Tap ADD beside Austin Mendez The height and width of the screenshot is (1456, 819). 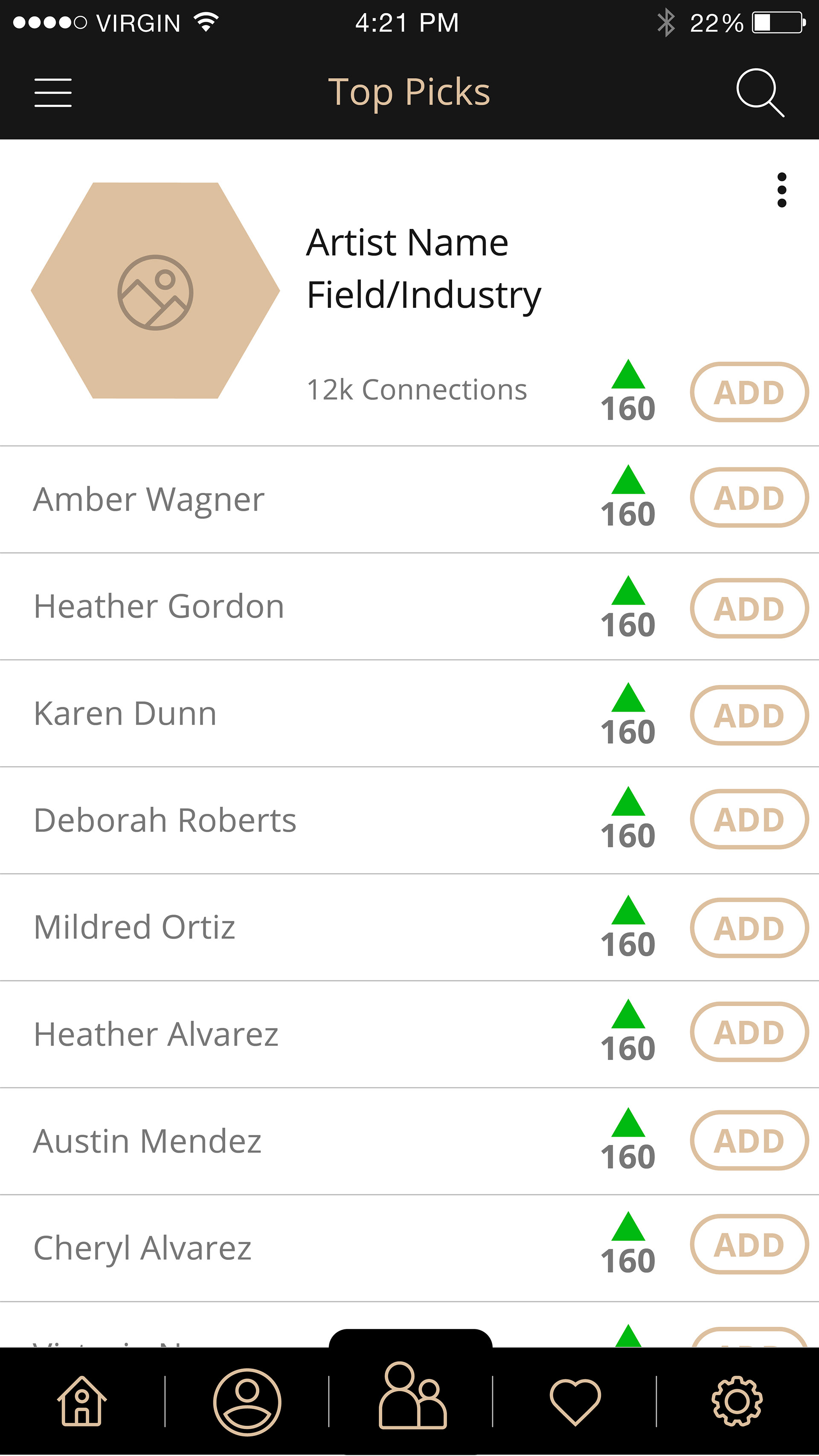coord(749,1140)
